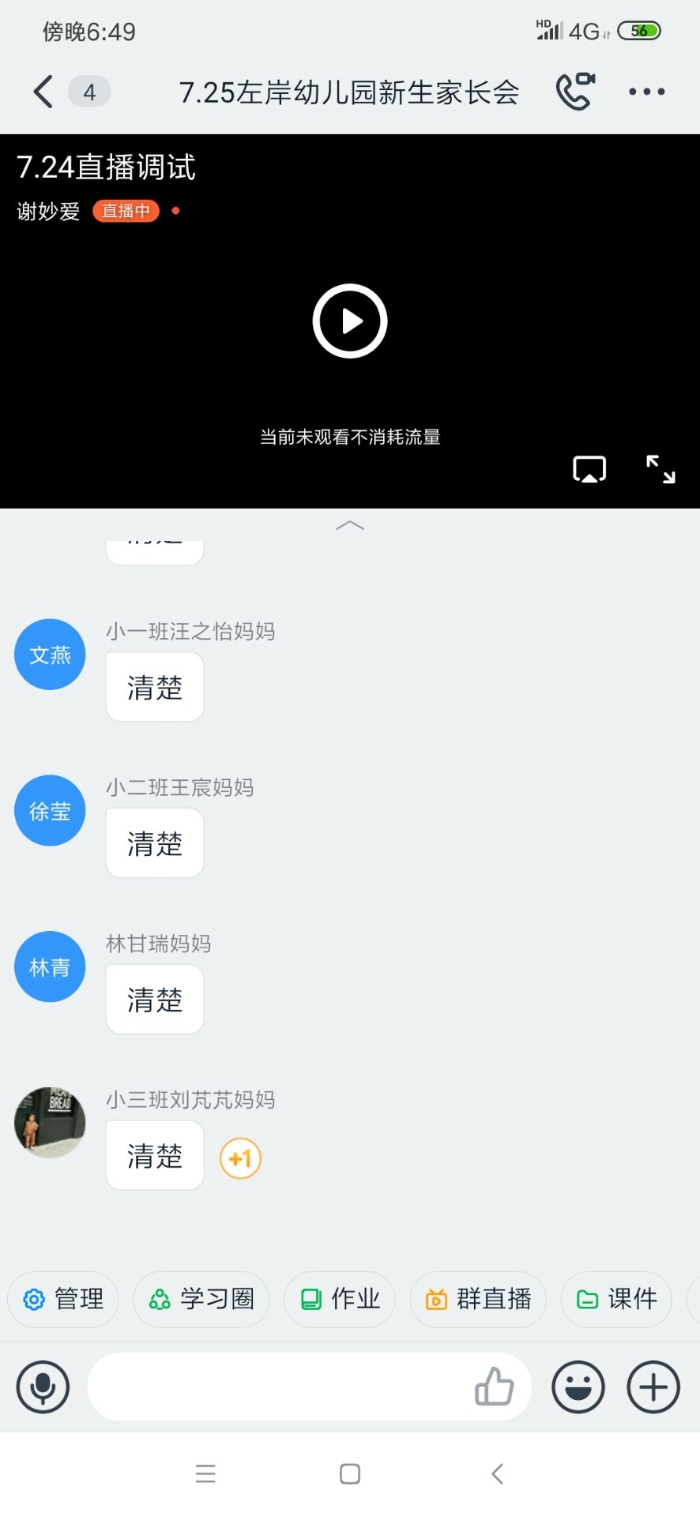View 林青's profile avatar
The height and width of the screenshot is (1516, 700).
(50, 967)
